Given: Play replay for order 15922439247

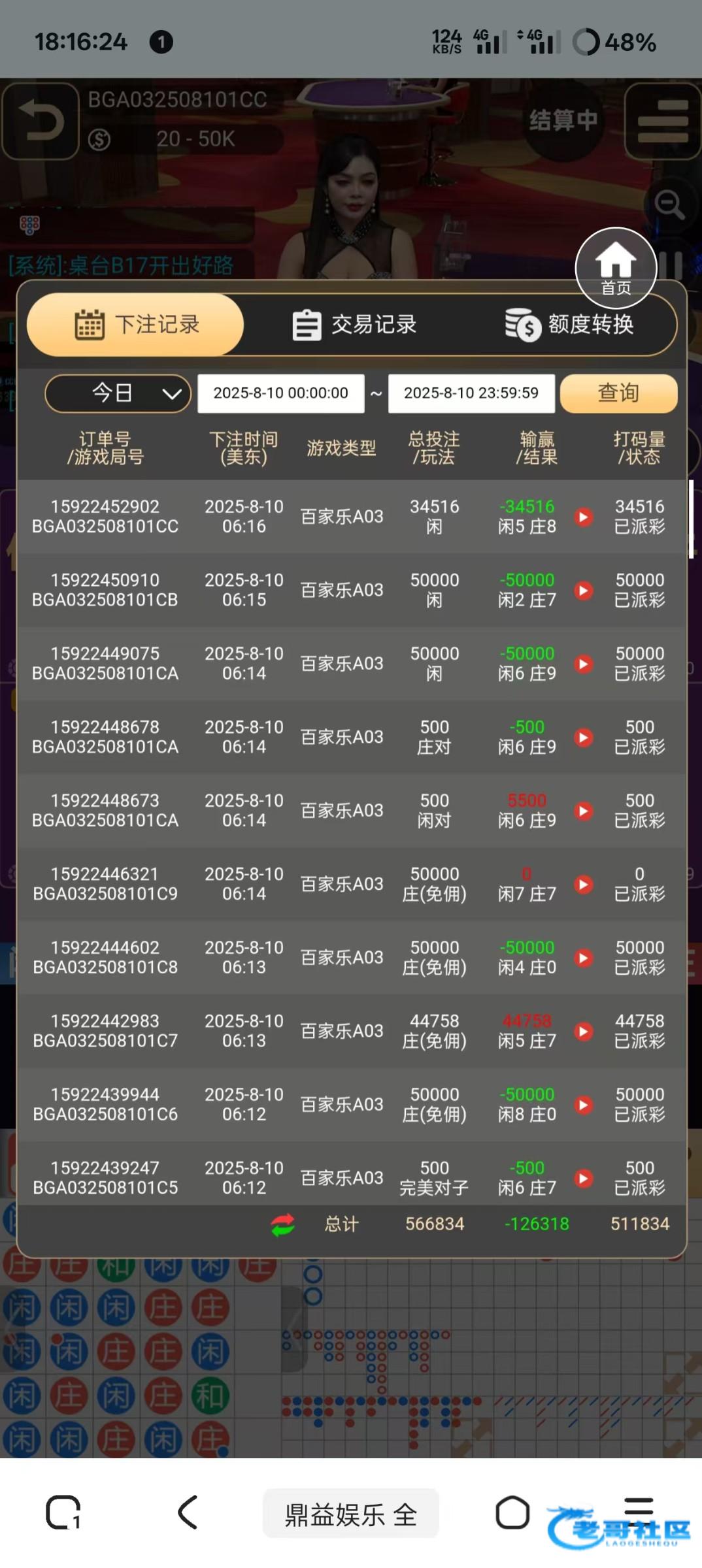Looking at the screenshot, I should point(584,1179).
